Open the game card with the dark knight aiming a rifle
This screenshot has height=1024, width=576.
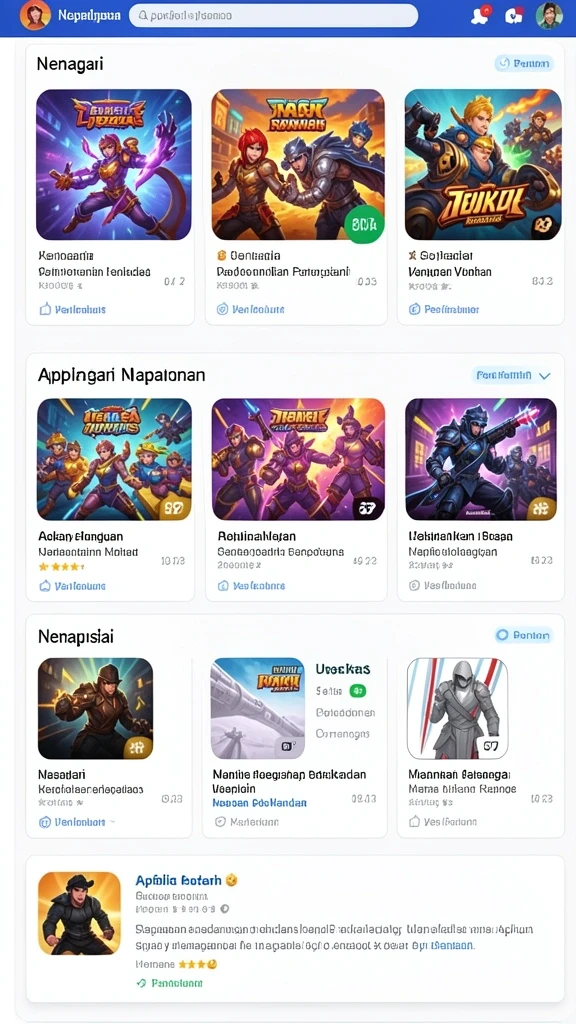(x=481, y=497)
